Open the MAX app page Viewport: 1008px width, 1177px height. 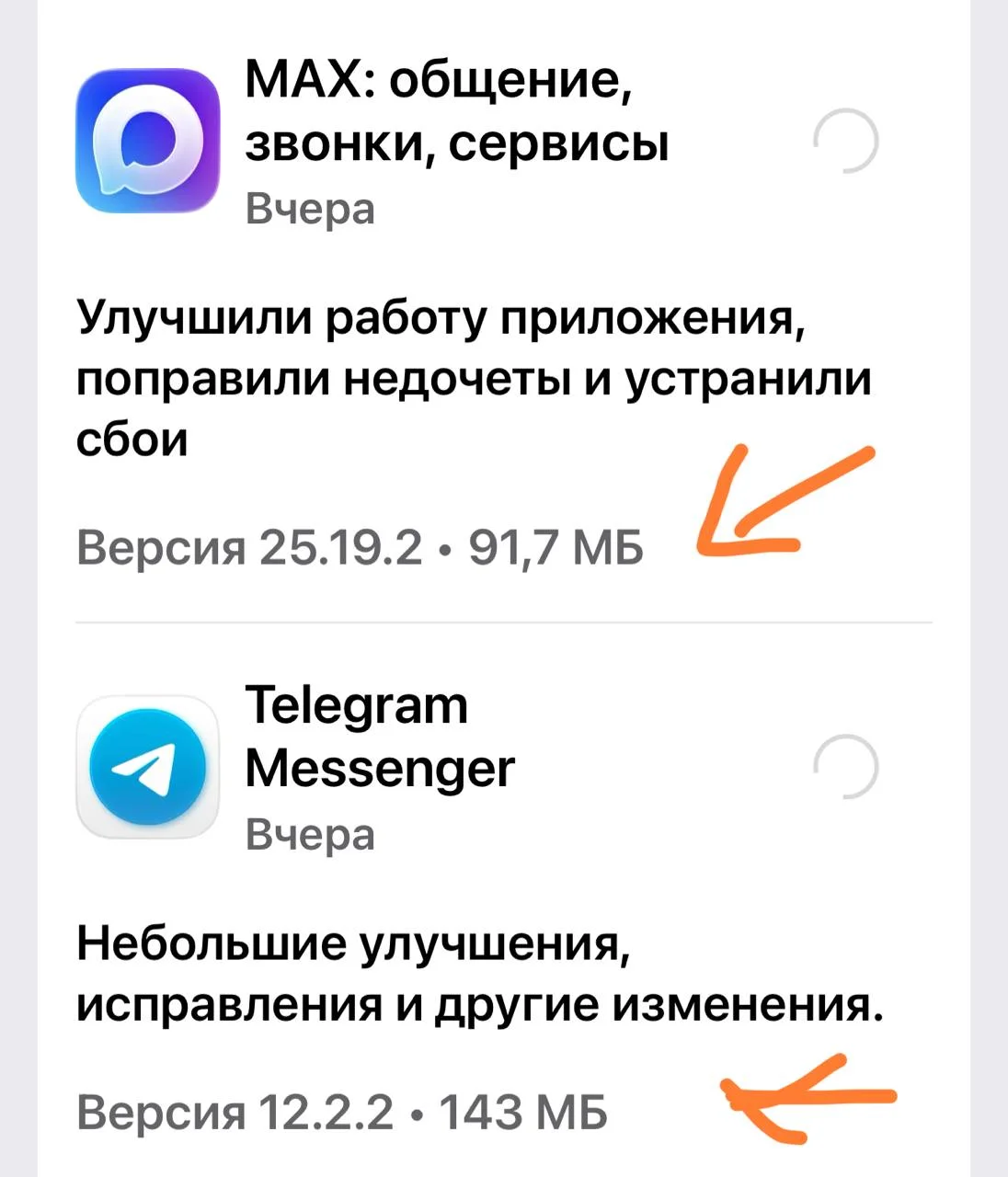coord(148,140)
